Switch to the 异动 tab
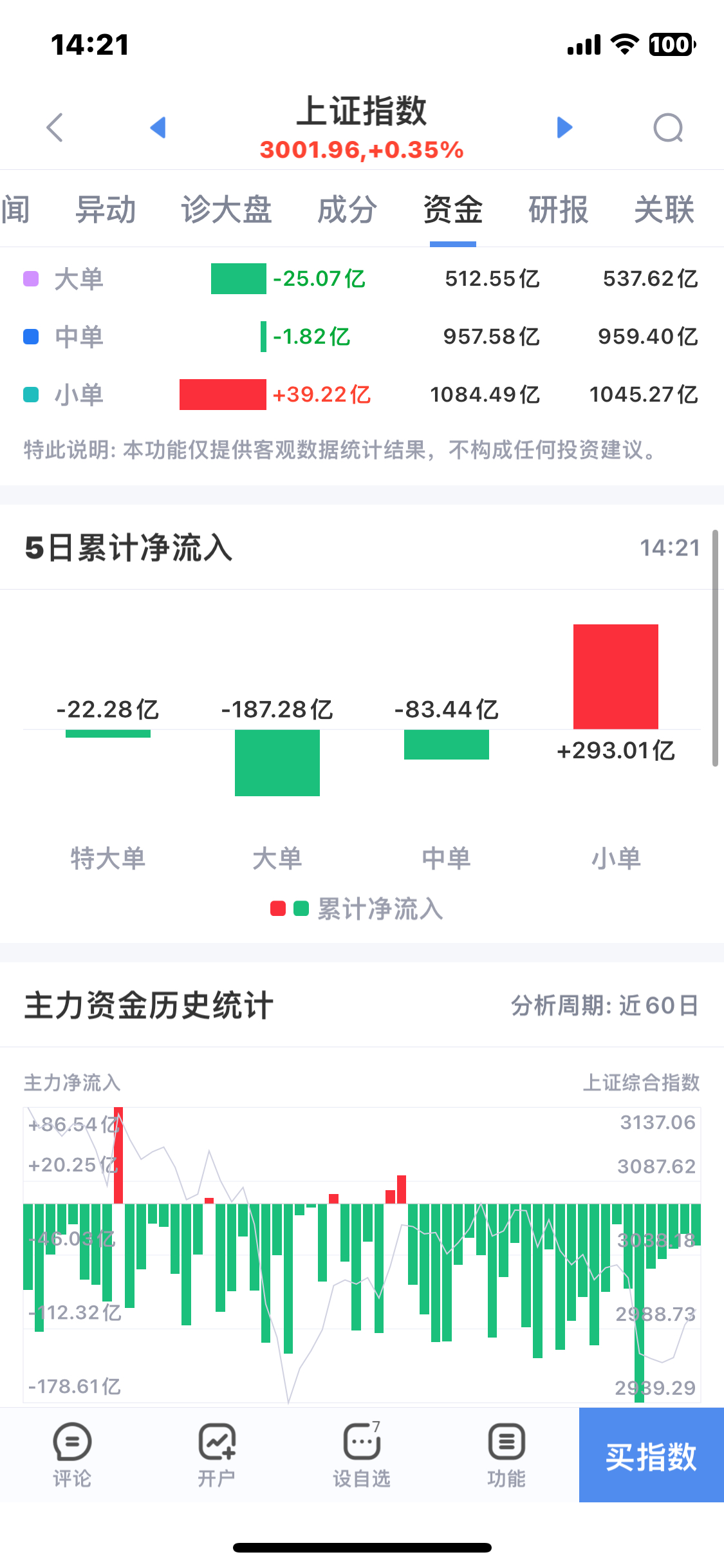Viewport: 724px width, 1568px height. click(106, 210)
